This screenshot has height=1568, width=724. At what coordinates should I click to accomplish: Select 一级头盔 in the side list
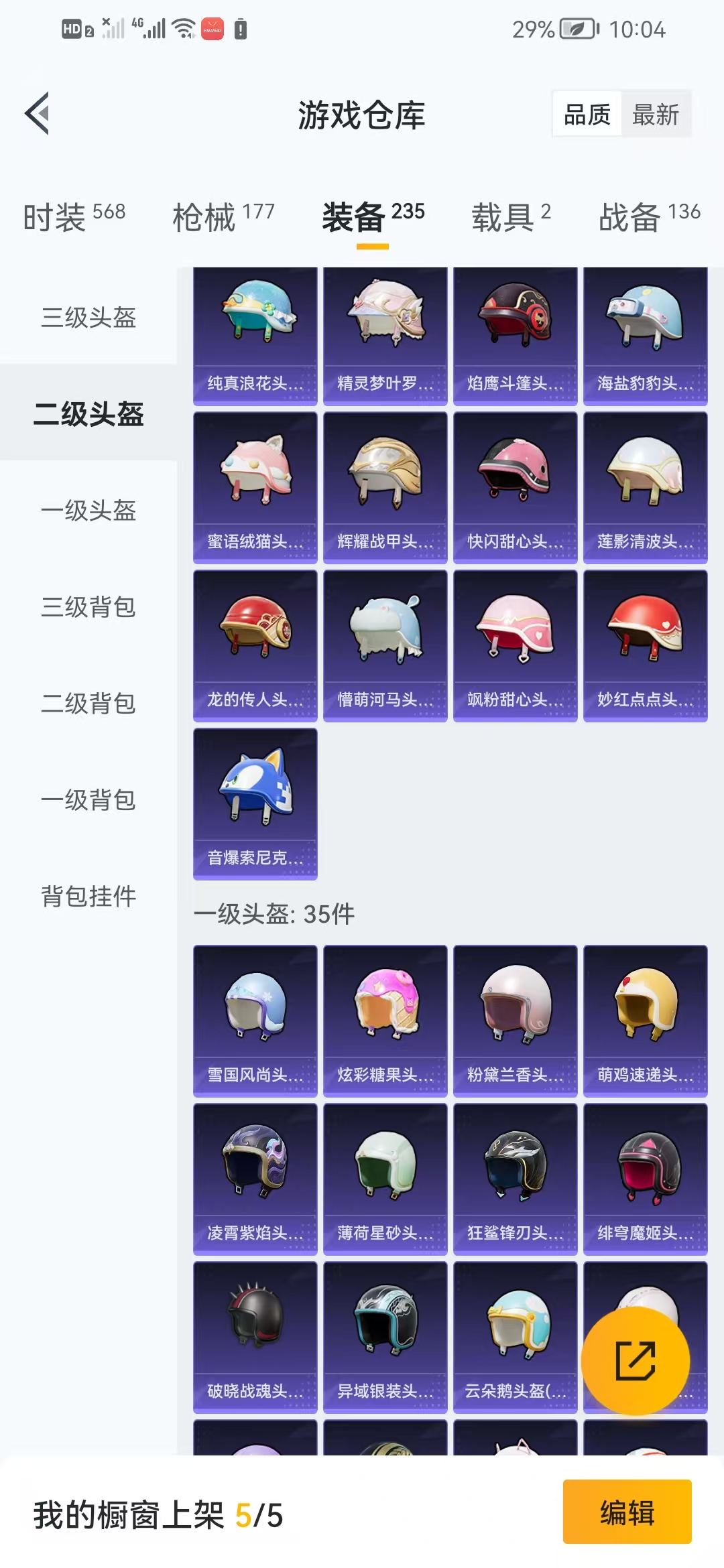(x=88, y=510)
